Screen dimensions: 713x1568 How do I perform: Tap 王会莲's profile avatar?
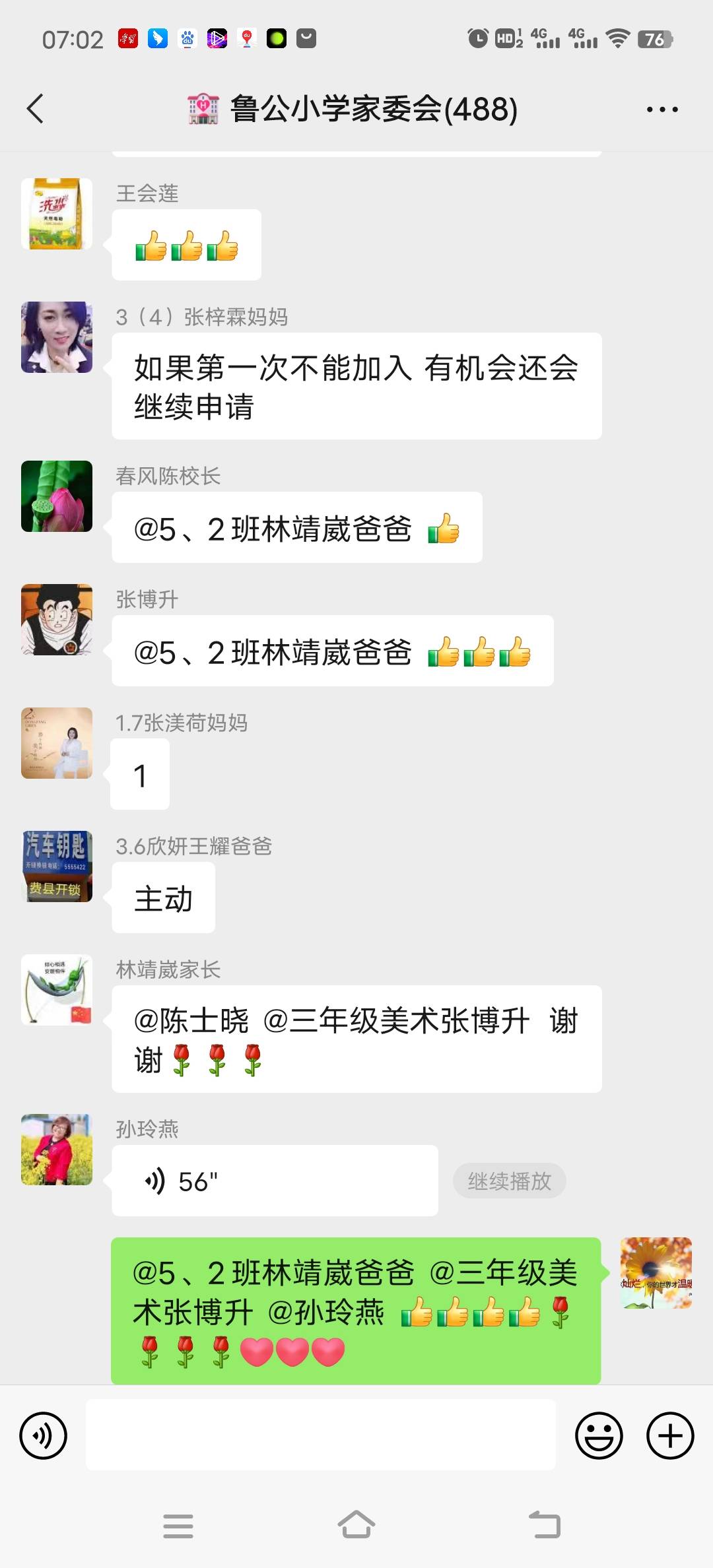point(56,214)
